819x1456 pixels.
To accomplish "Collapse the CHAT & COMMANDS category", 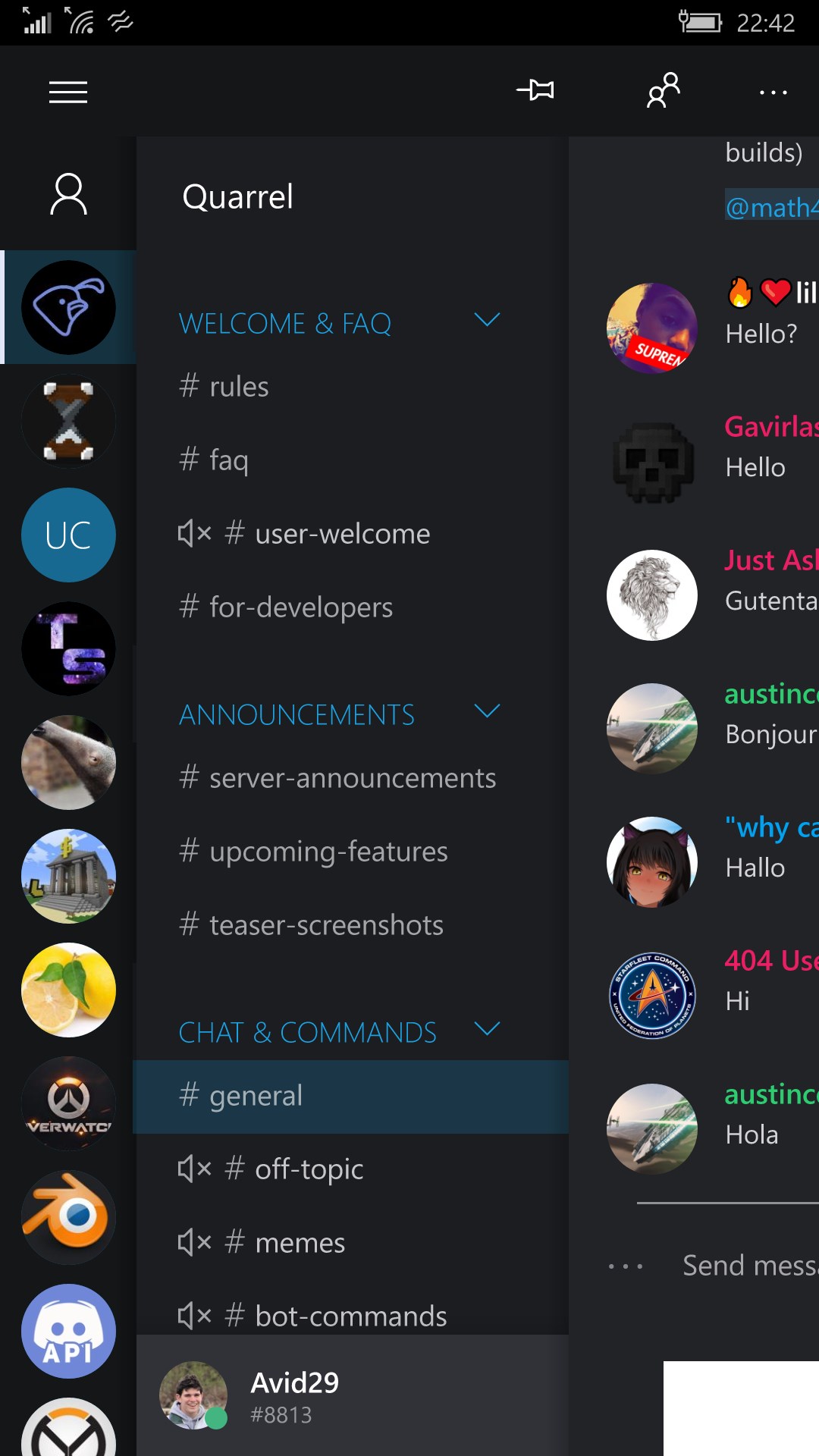I will pyautogui.click(x=486, y=1029).
